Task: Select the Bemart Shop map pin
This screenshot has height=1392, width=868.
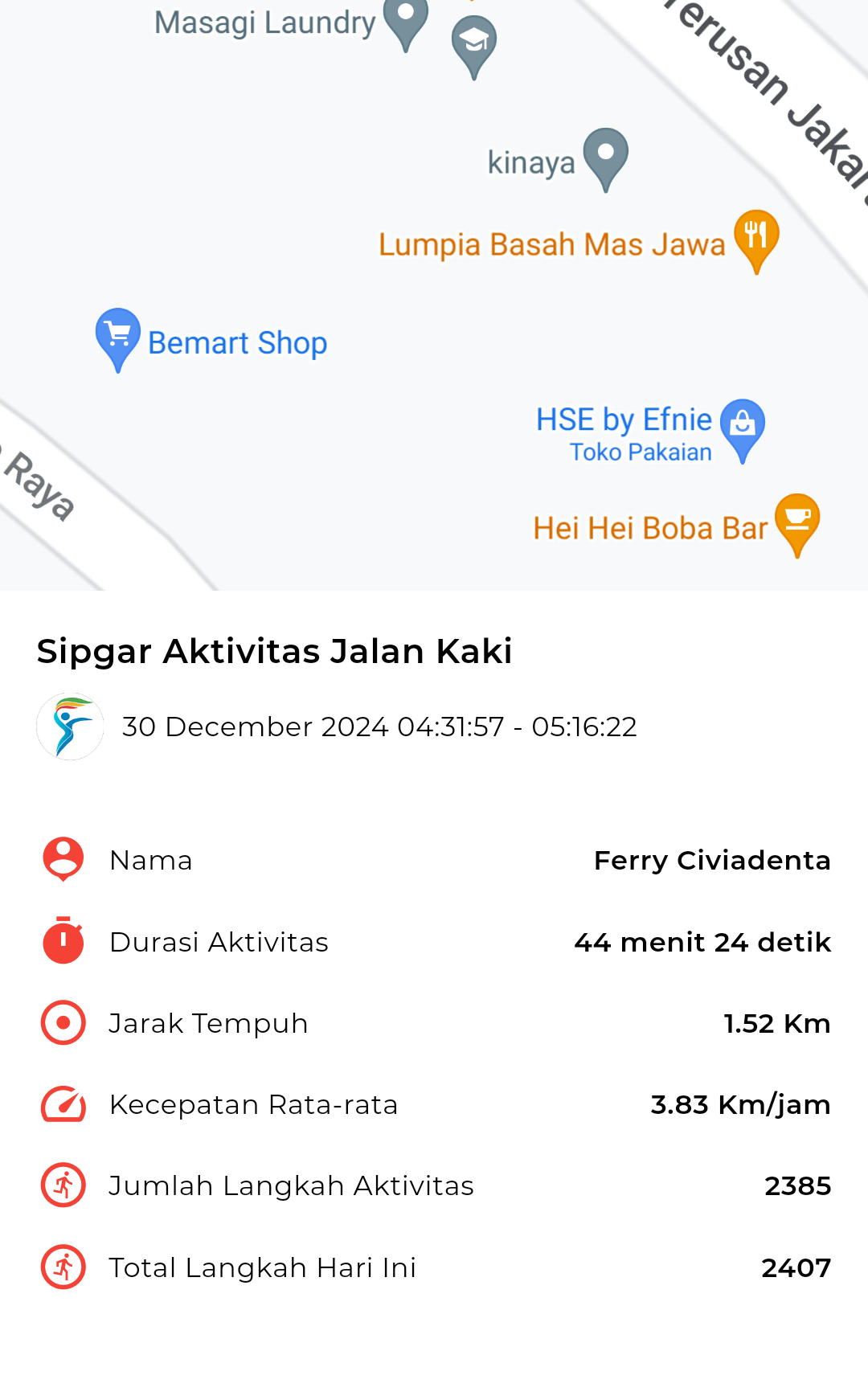Action: [x=118, y=339]
